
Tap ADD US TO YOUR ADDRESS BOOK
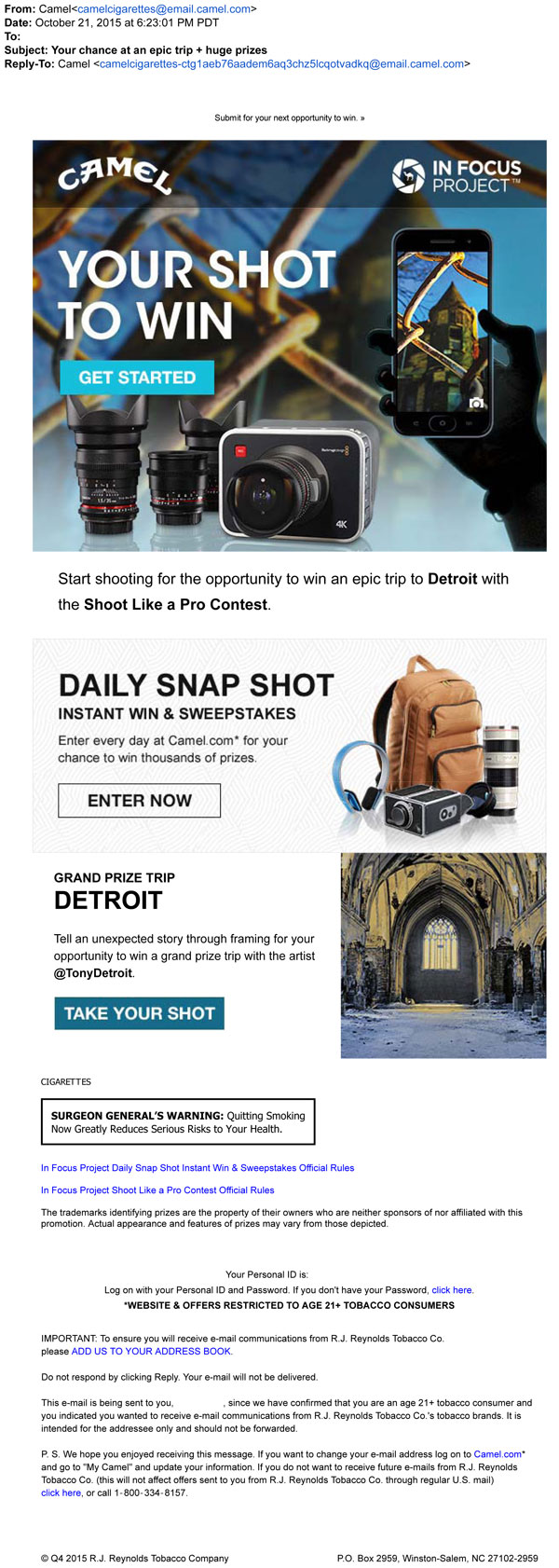[x=152, y=1351]
